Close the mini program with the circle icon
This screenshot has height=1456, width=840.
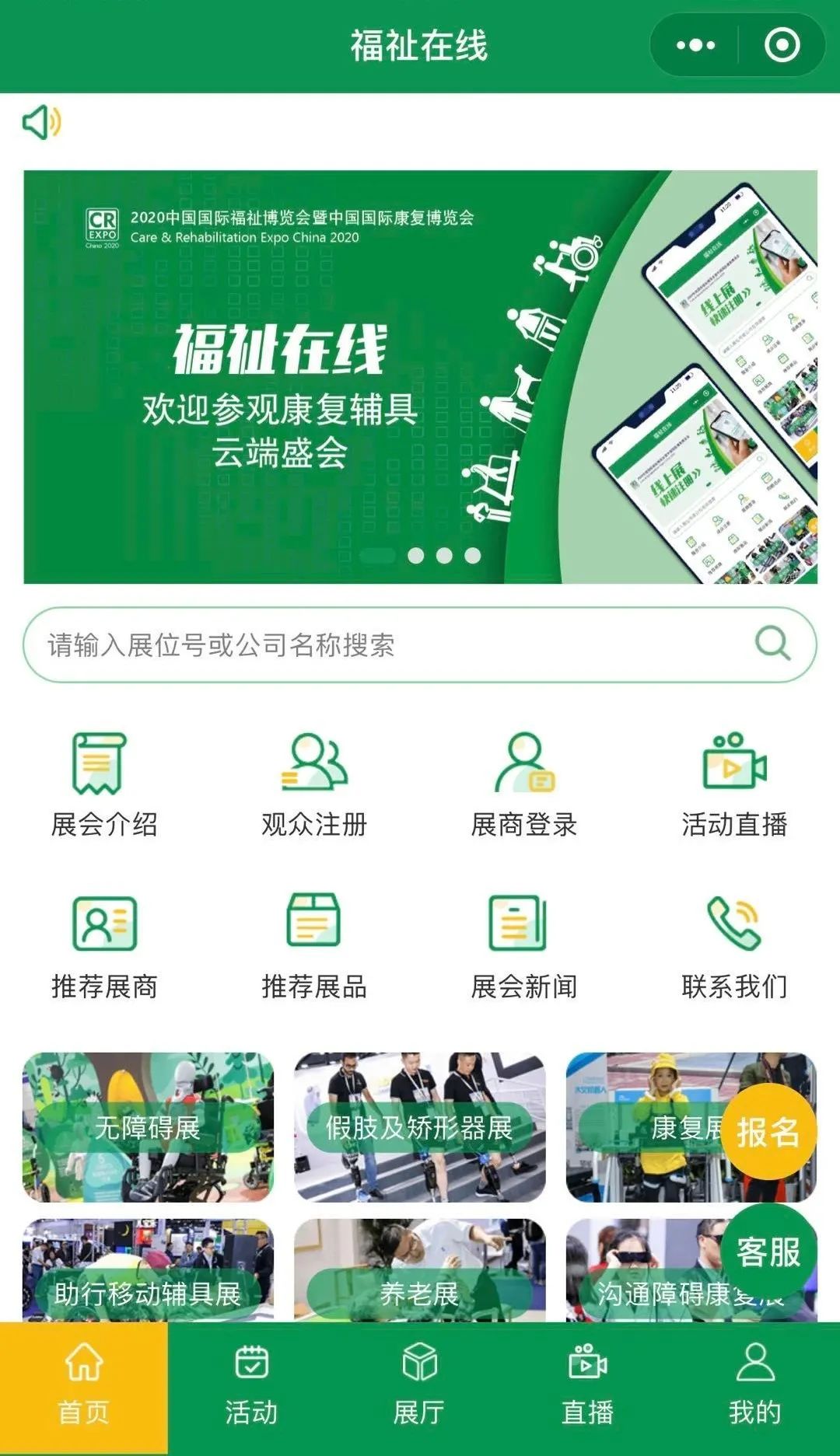pos(782,46)
